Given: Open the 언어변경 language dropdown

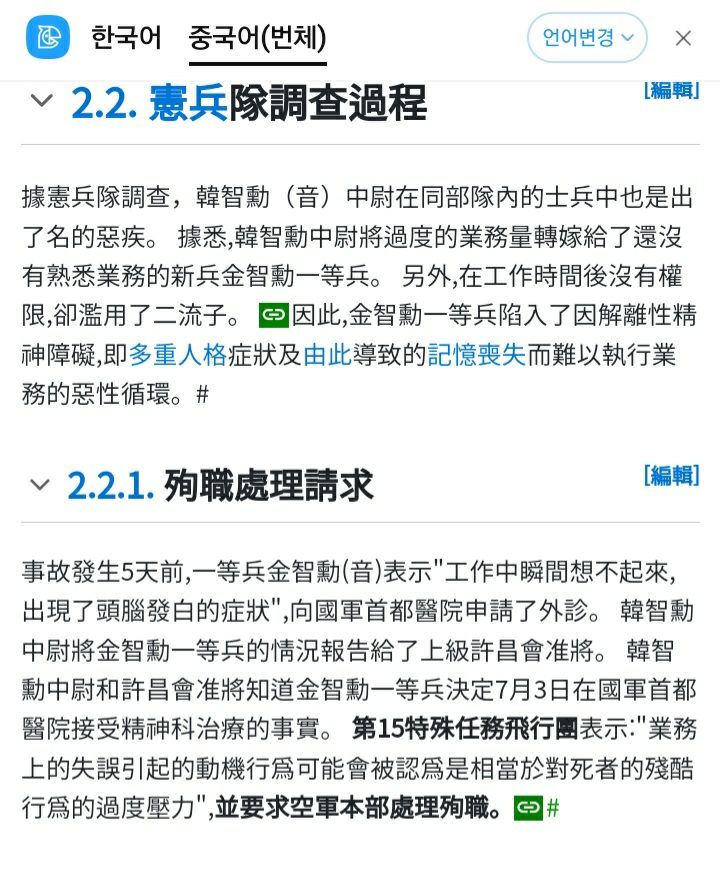Looking at the screenshot, I should (x=587, y=38).
